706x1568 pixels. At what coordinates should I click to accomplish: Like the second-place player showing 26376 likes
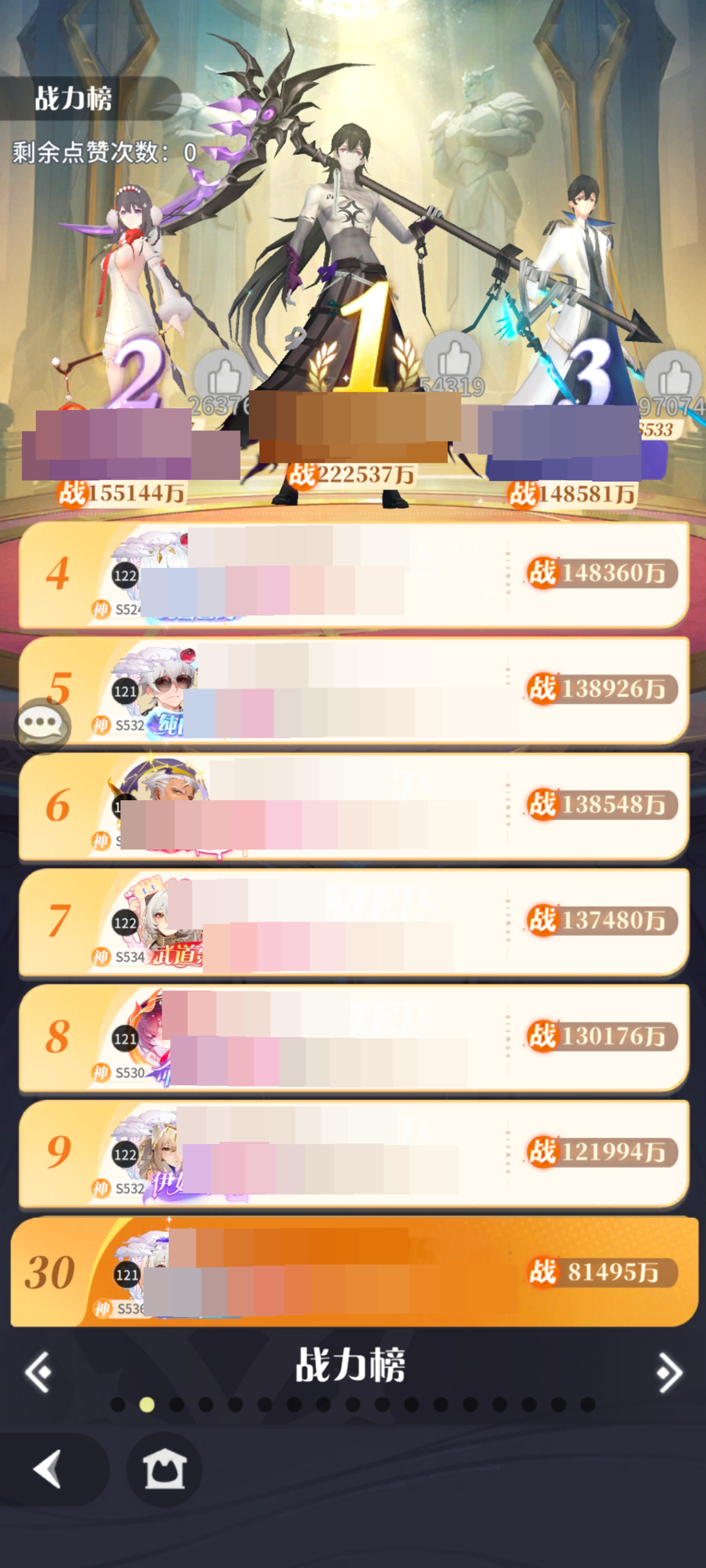(224, 379)
